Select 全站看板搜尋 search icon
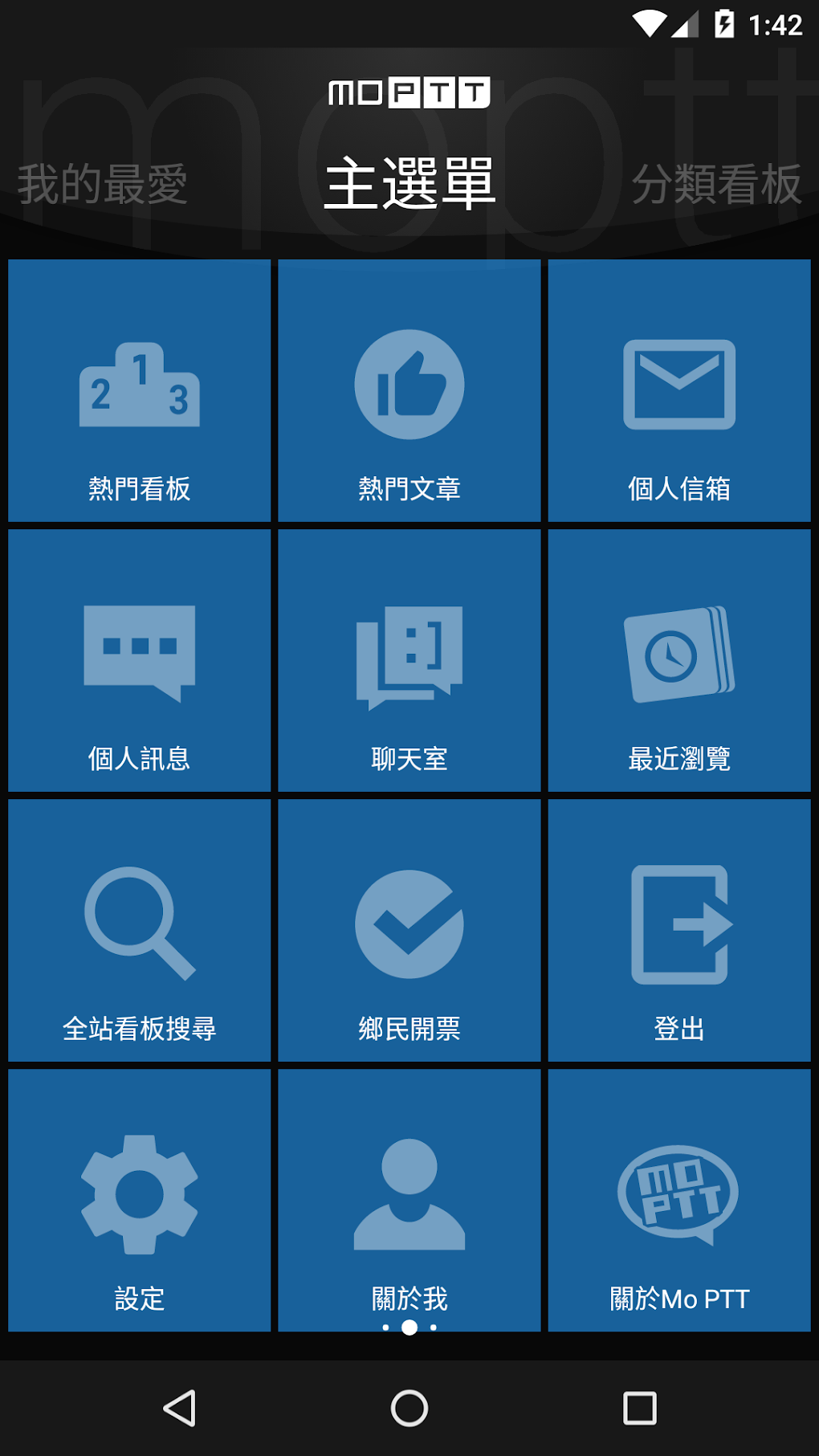The image size is (819, 1456). 138,924
